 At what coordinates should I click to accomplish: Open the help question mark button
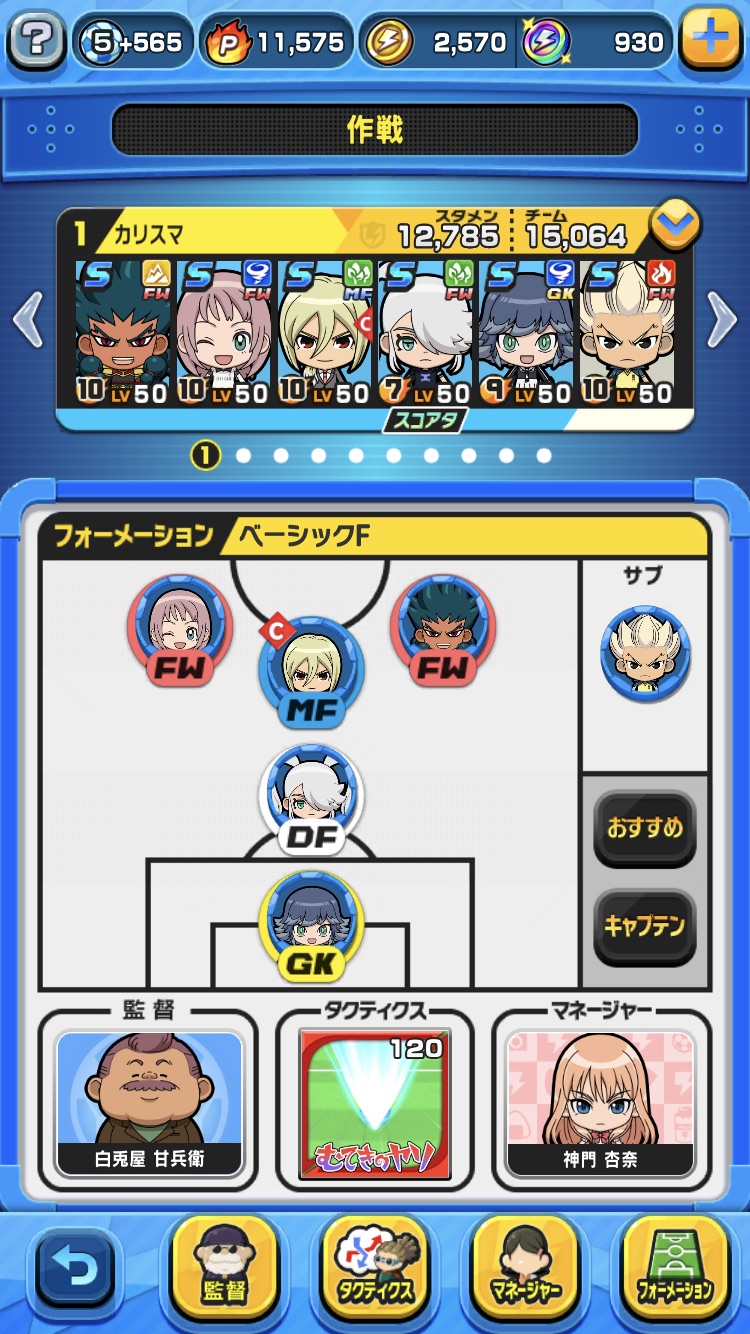point(35,40)
